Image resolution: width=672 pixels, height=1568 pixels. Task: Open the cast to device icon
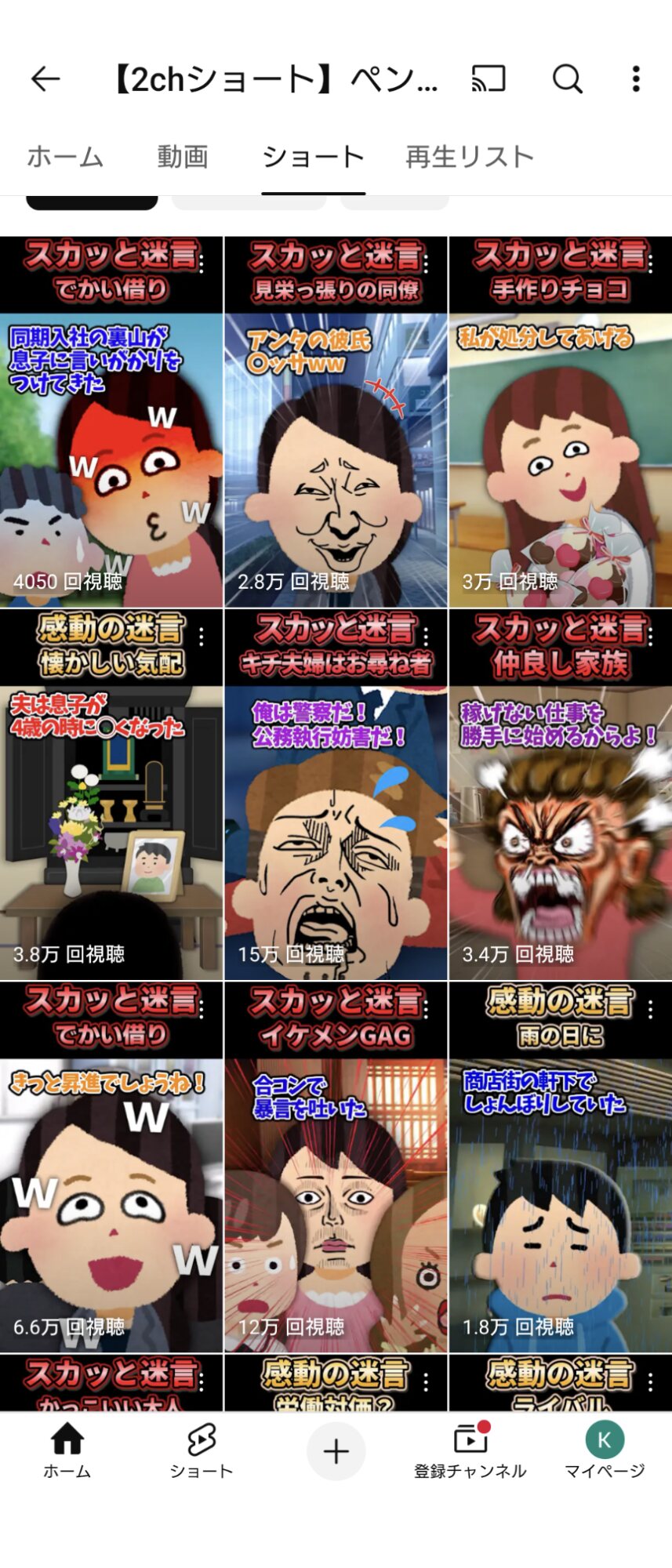pyautogui.click(x=489, y=78)
